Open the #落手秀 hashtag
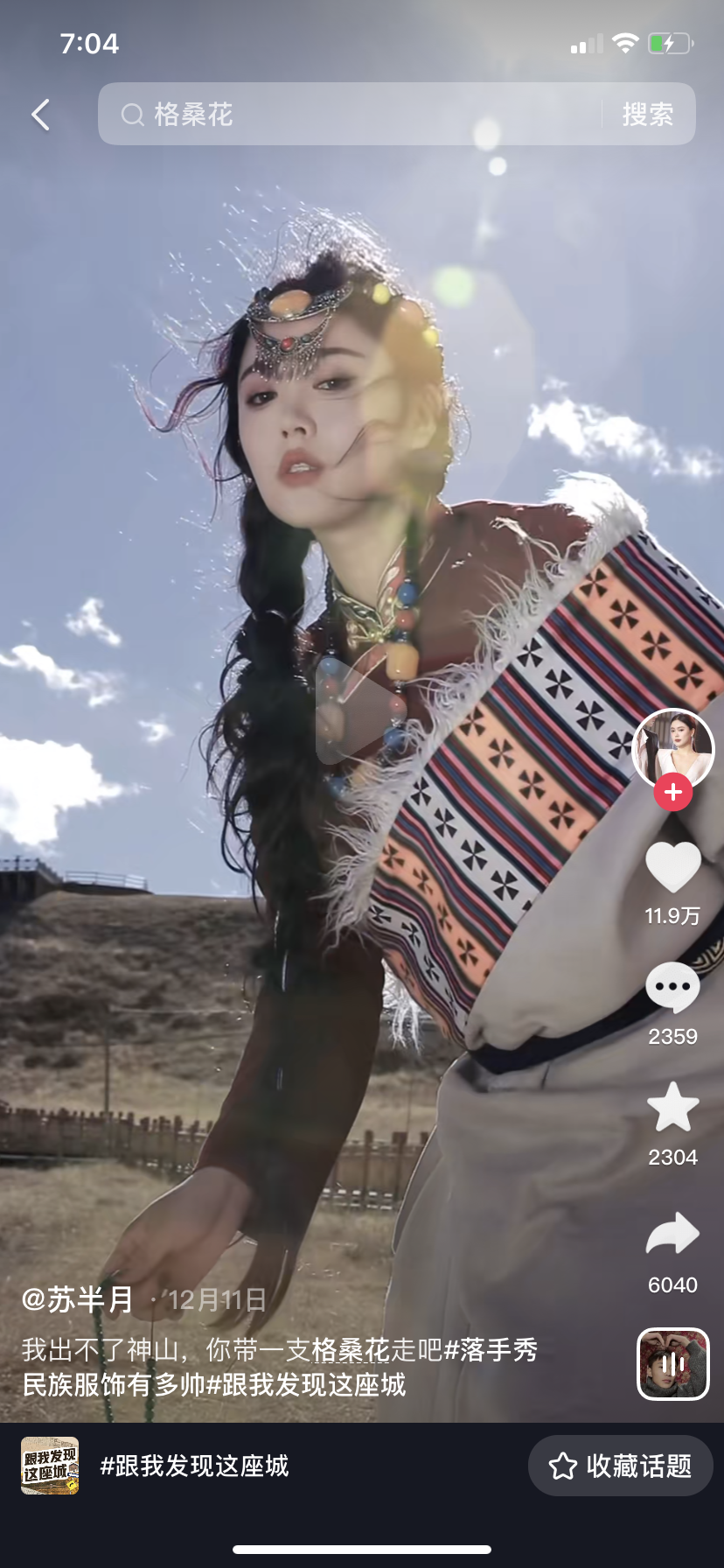This screenshot has width=724, height=1568. point(491,1350)
